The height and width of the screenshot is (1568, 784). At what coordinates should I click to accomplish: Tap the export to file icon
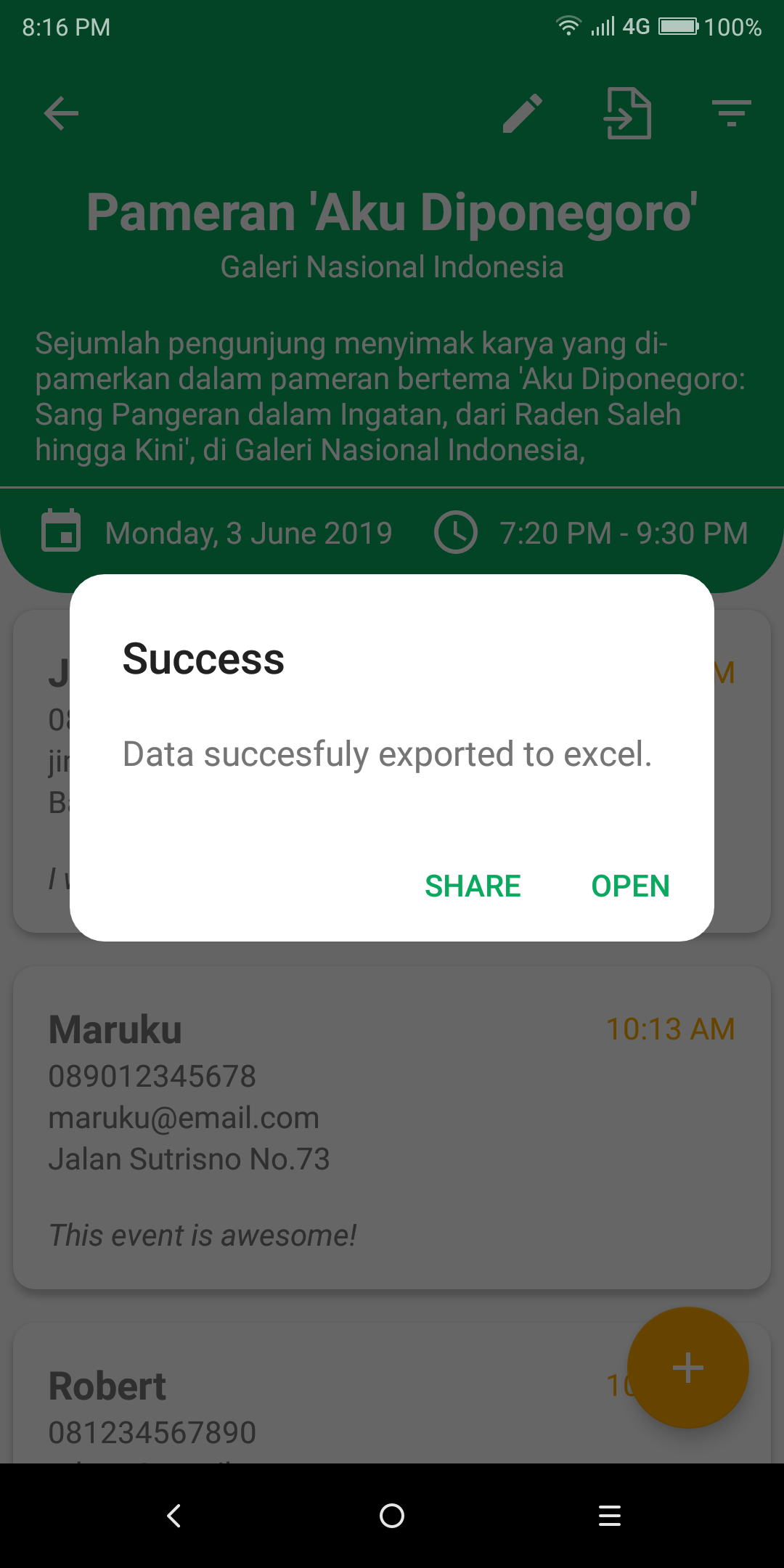coord(628,113)
